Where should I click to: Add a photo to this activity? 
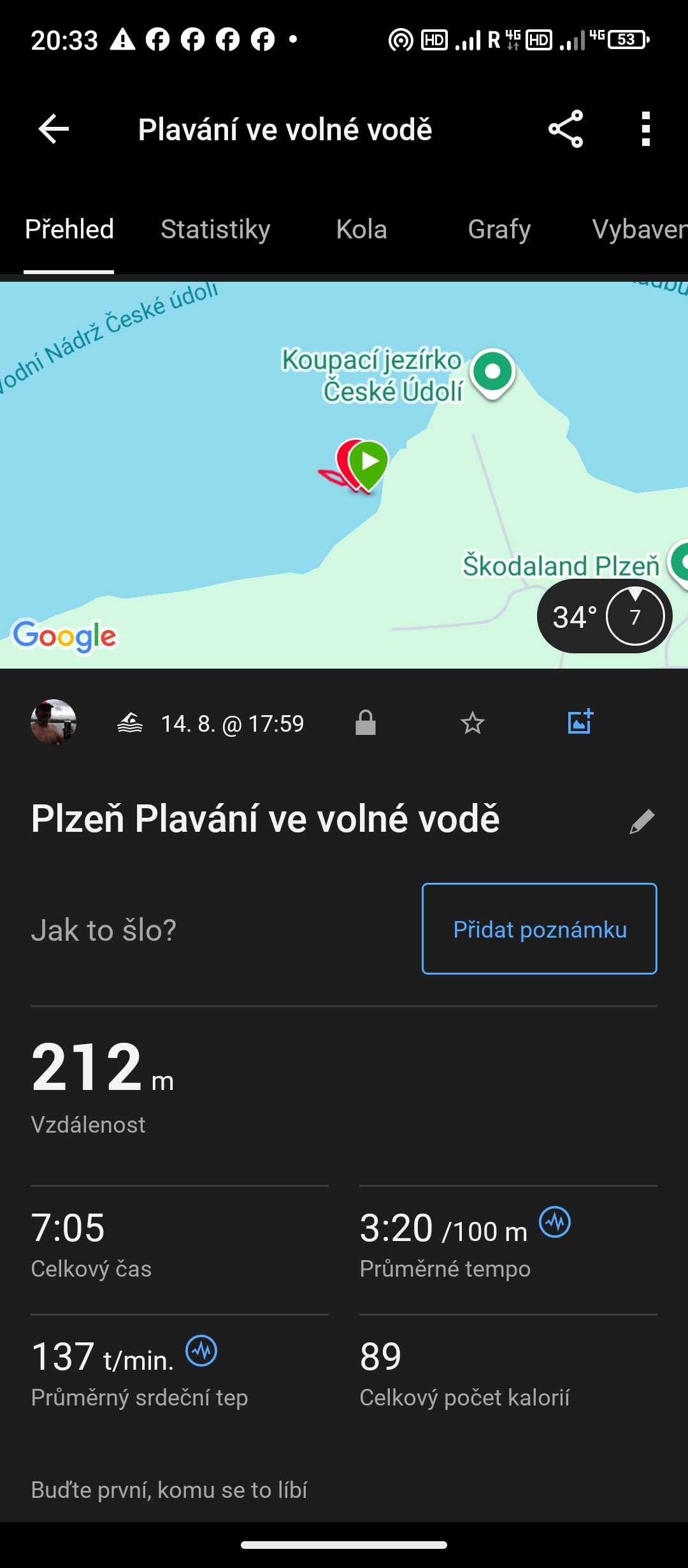580,722
